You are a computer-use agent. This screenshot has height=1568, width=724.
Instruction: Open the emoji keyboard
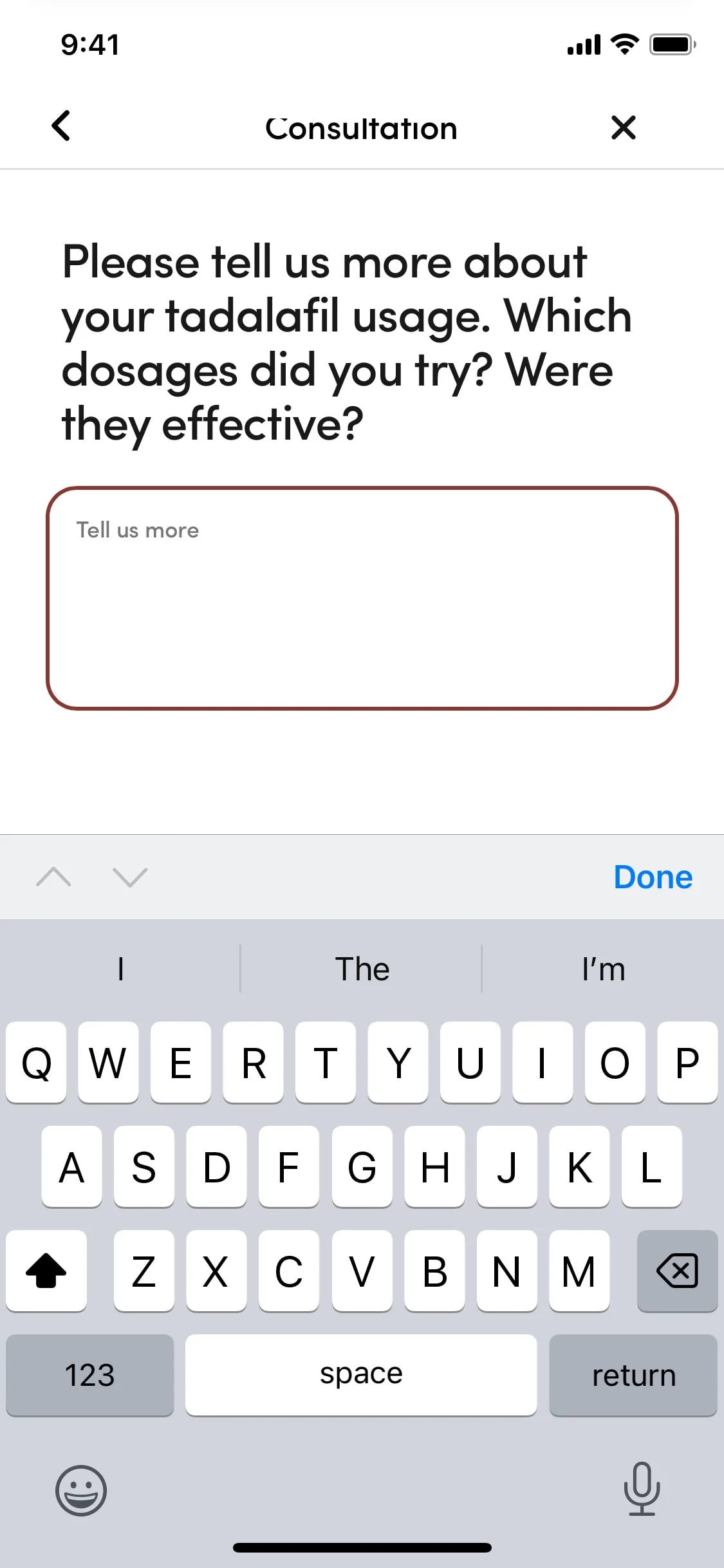[x=81, y=1490]
